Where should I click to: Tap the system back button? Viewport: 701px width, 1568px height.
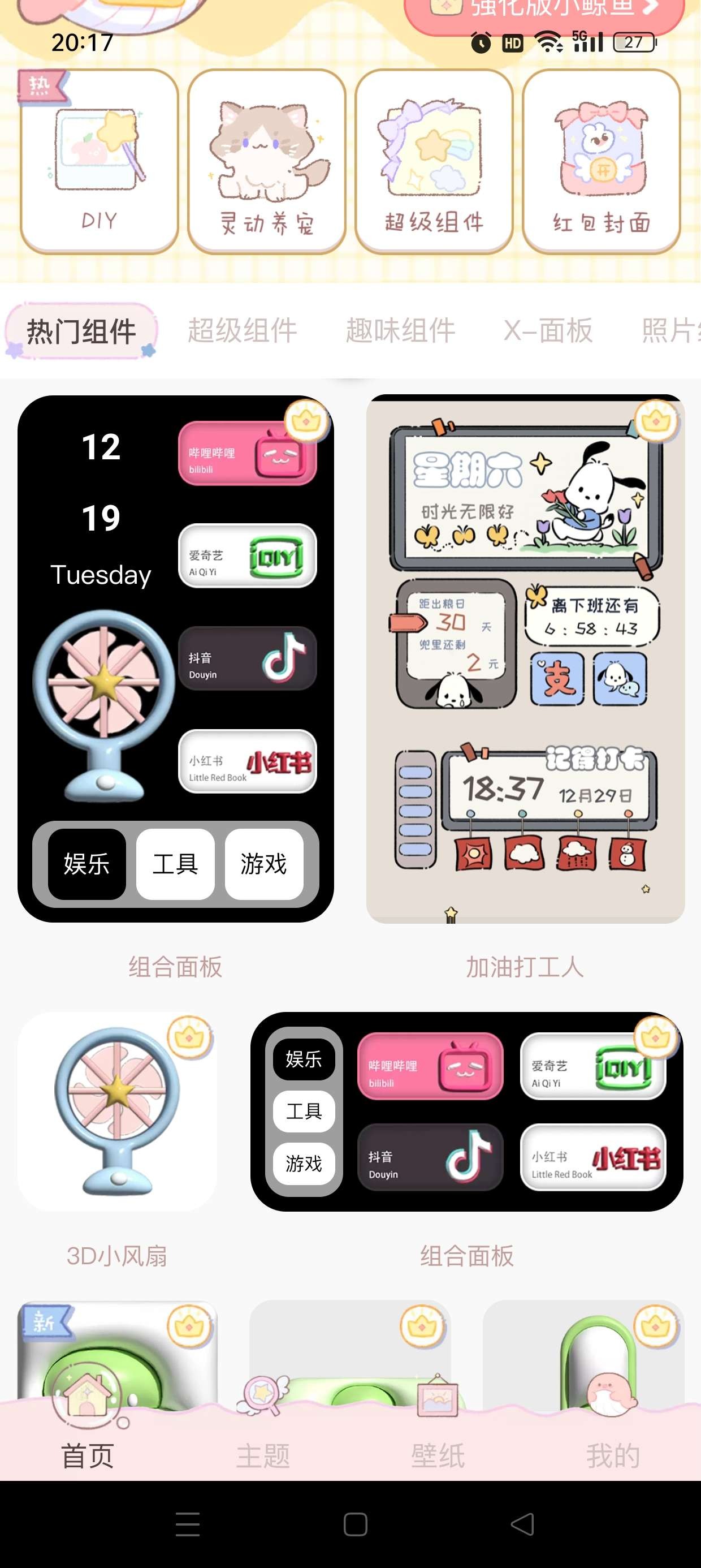522,1524
